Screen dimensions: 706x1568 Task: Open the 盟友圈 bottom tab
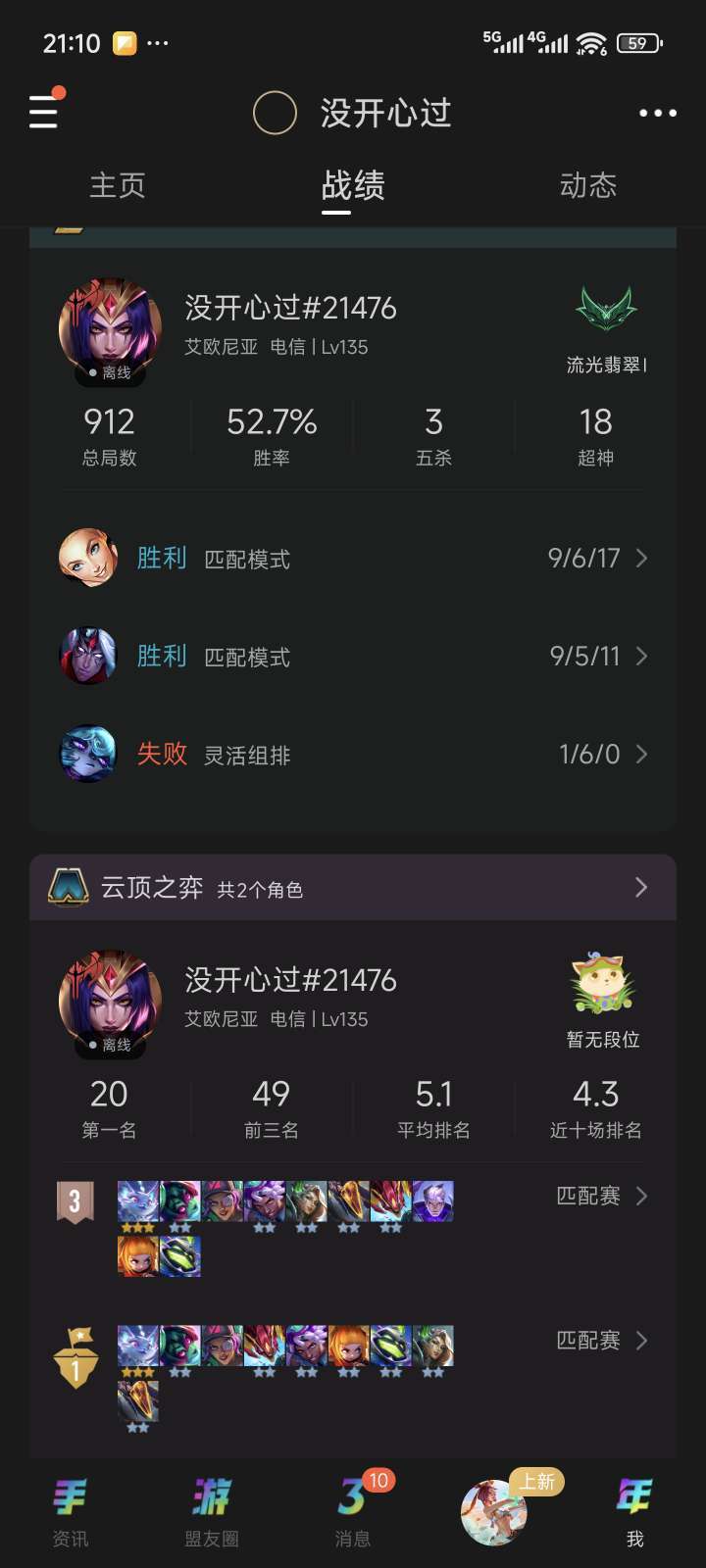(x=212, y=1512)
